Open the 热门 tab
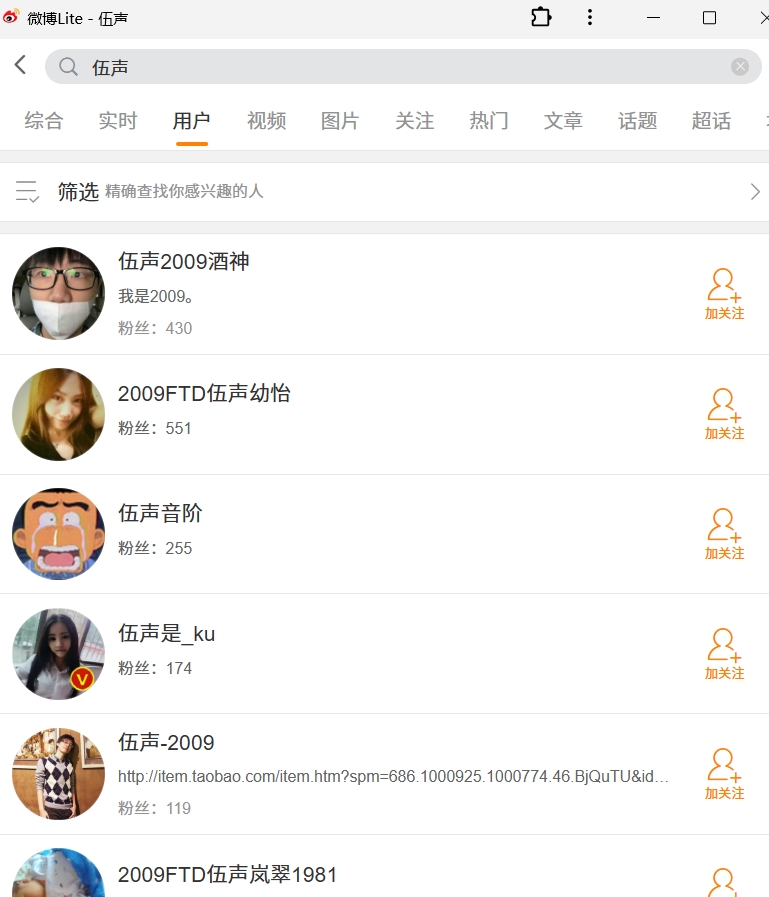769x897 pixels. point(489,121)
